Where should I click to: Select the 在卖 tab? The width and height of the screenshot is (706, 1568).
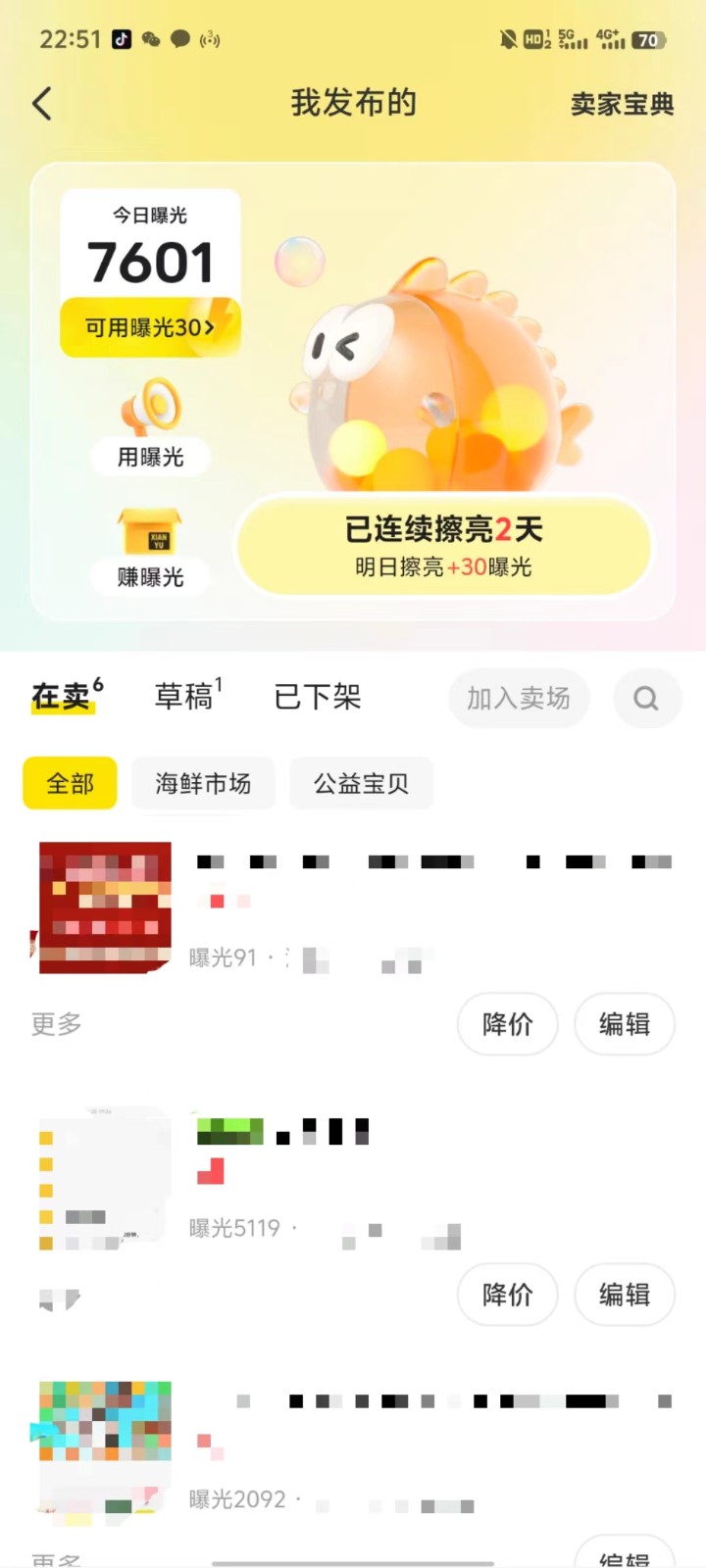(65, 697)
